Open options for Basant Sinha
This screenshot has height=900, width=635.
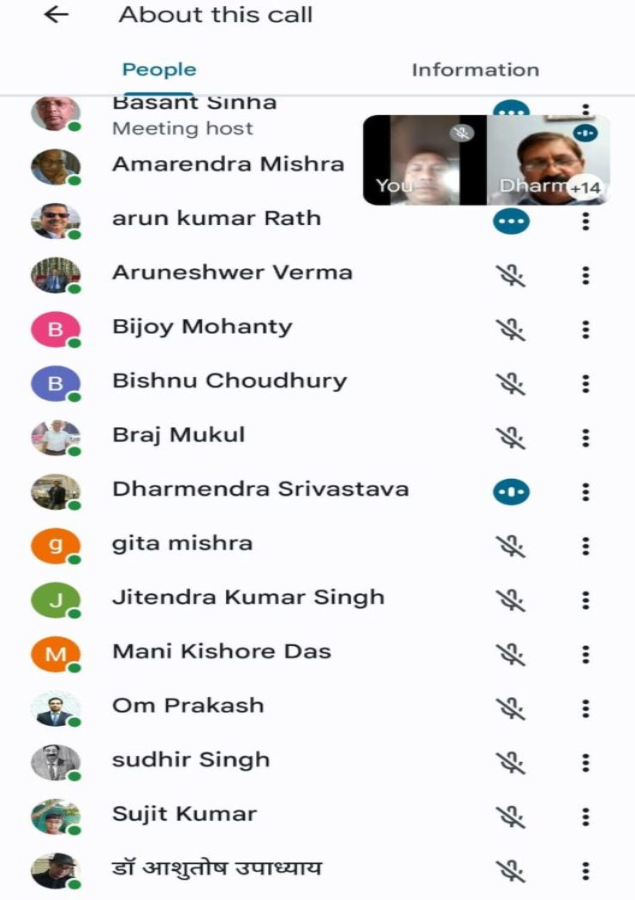pos(586,108)
